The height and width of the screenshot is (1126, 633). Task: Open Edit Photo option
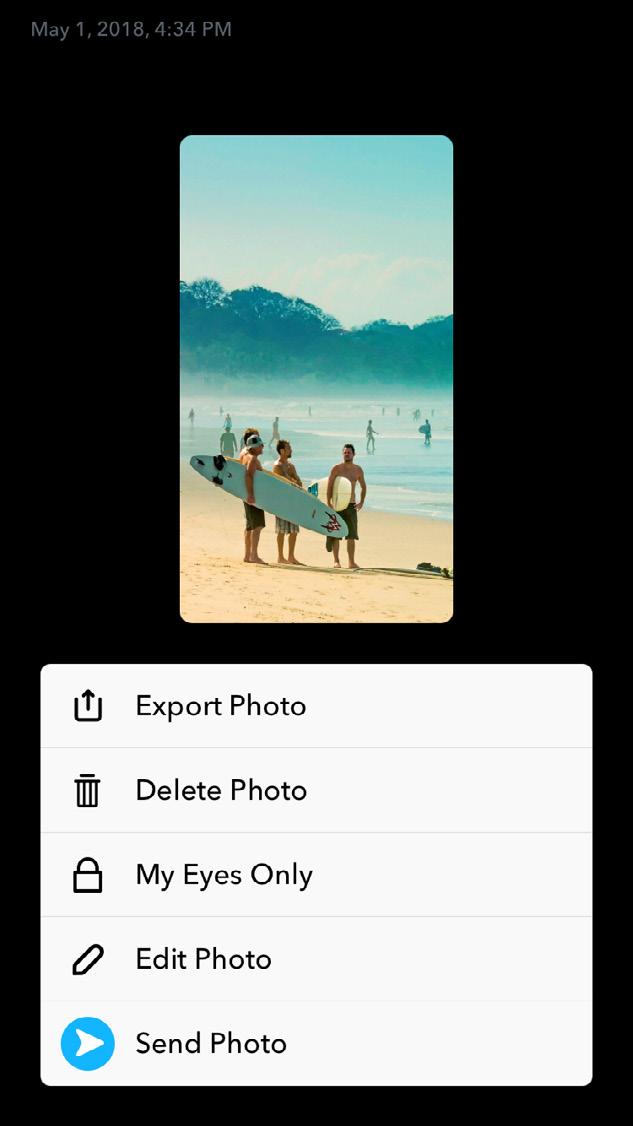point(316,959)
